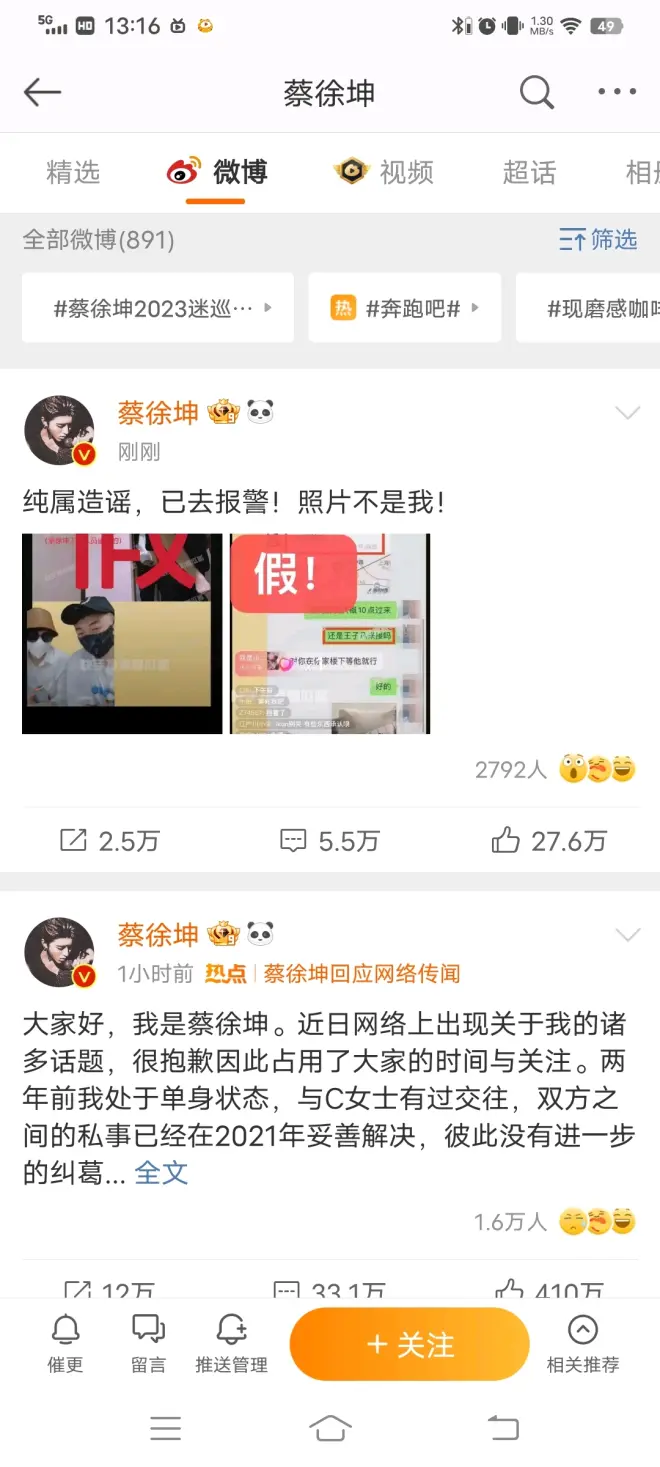Open the #蔡徐坤2023迷巡 topic chip
This screenshot has width=660, height=1467.
point(158,308)
